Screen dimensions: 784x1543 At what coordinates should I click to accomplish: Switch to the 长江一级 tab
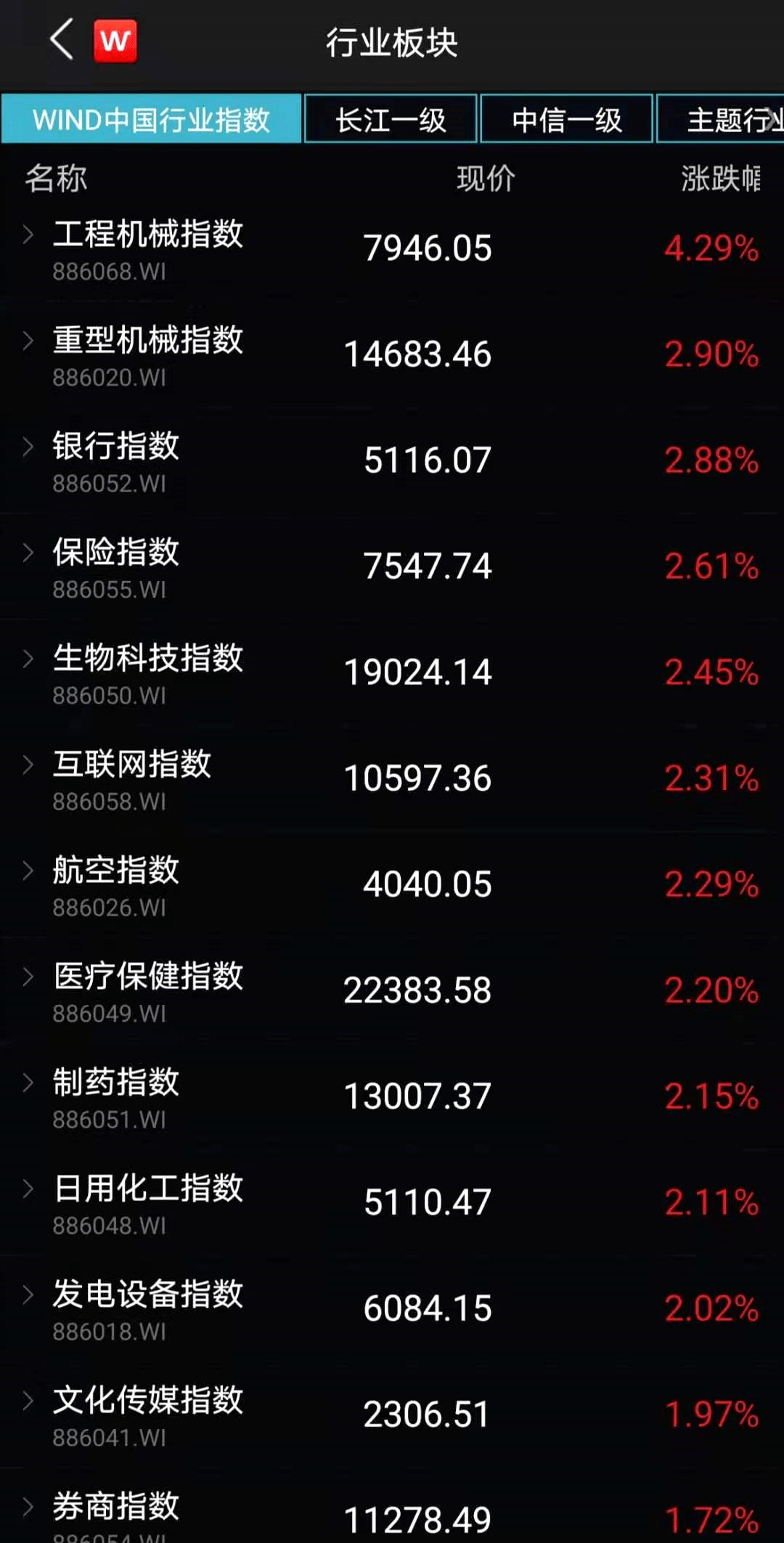[x=390, y=119]
